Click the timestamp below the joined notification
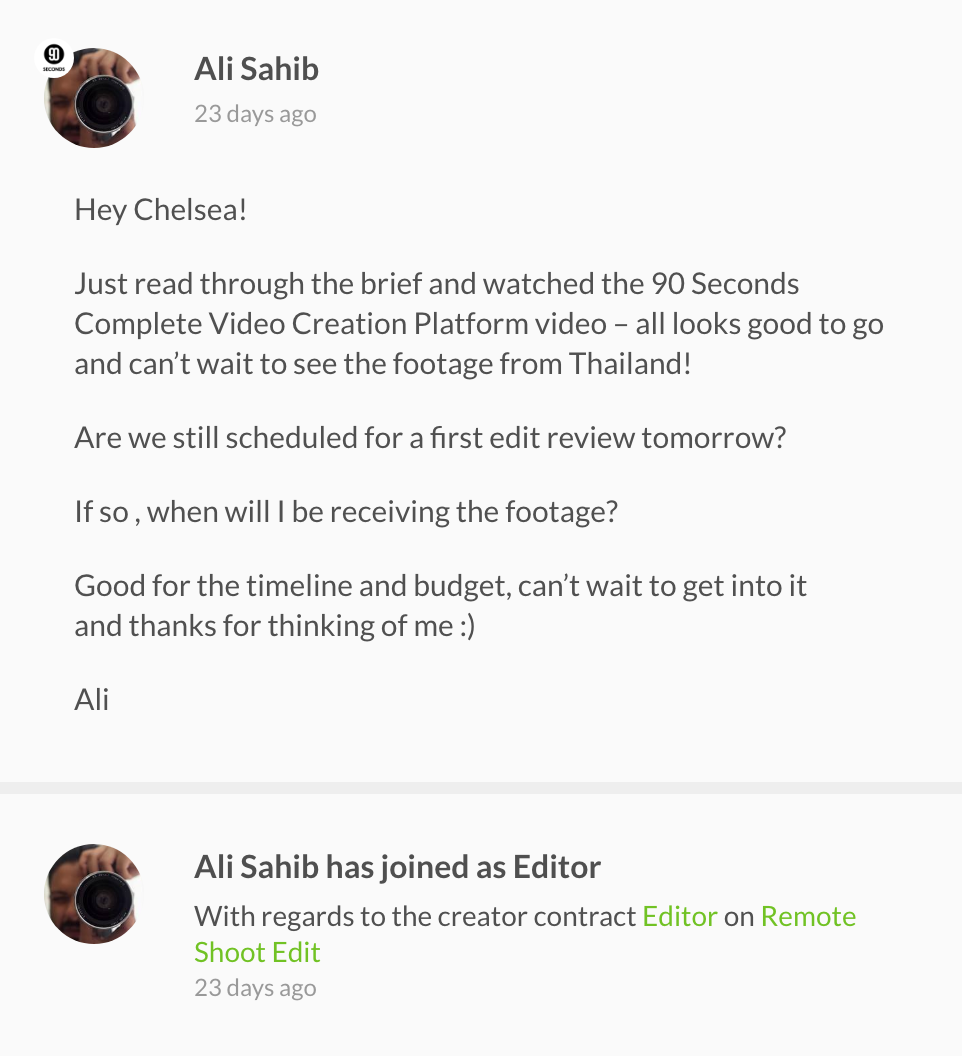 (255, 987)
